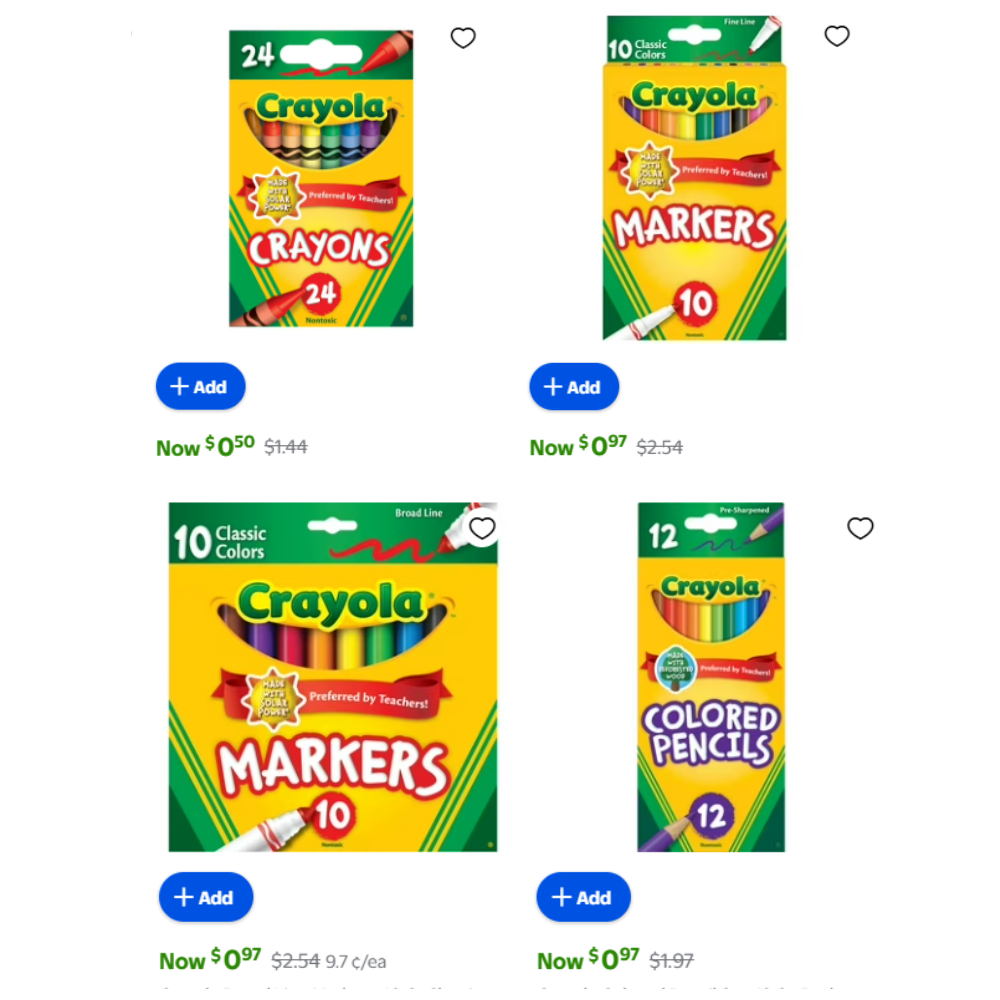Open the Broad Line Markers product

[333, 678]
